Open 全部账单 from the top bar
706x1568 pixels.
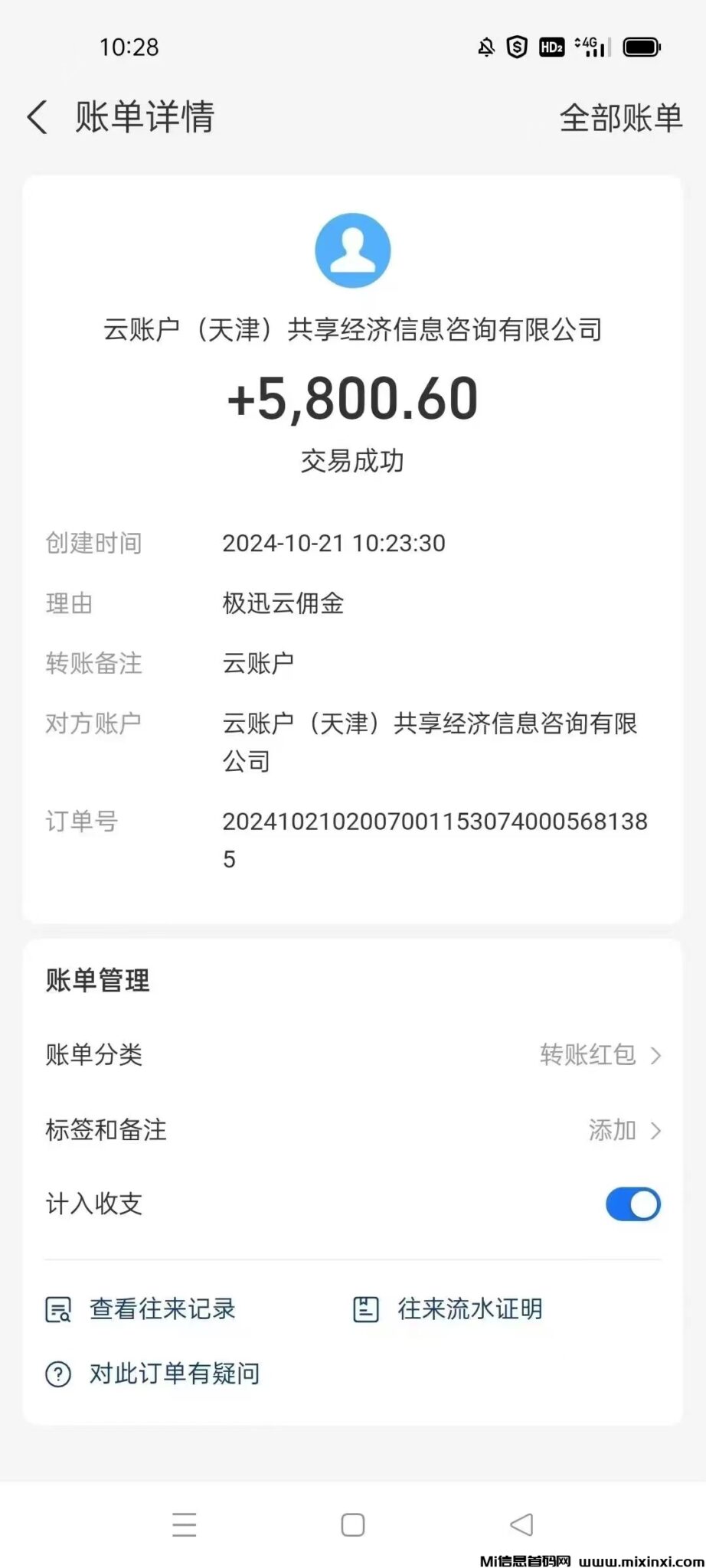622,119
